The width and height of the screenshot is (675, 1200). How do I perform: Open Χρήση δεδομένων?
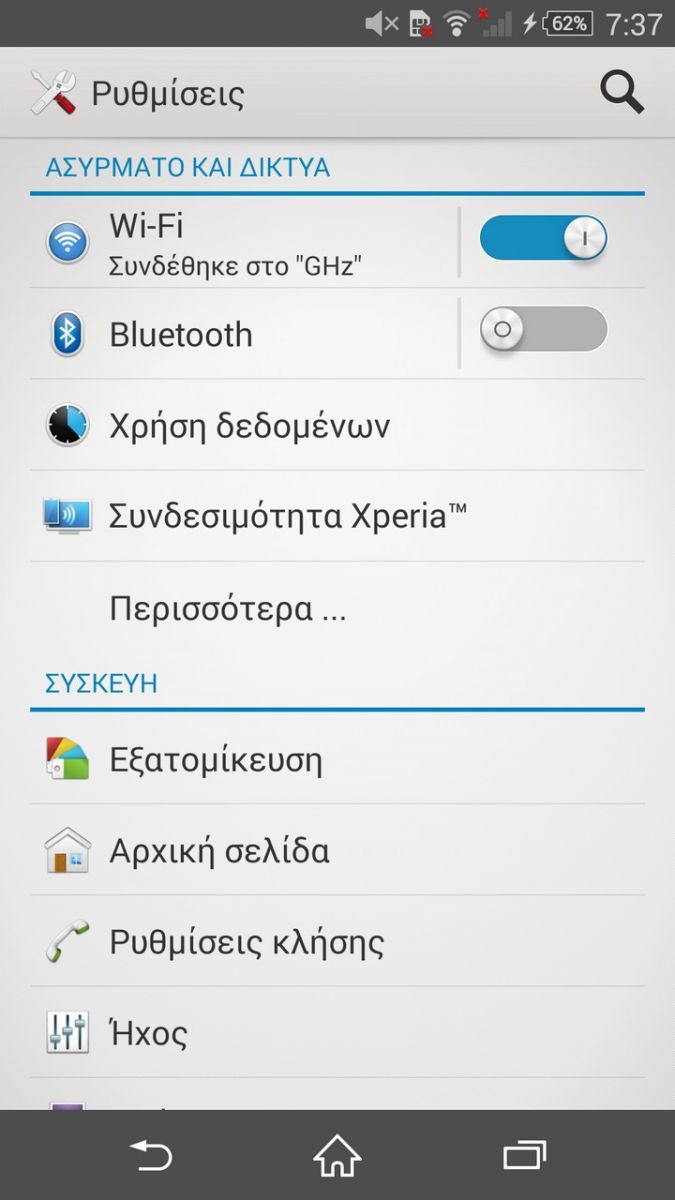(x=337, y=425)
